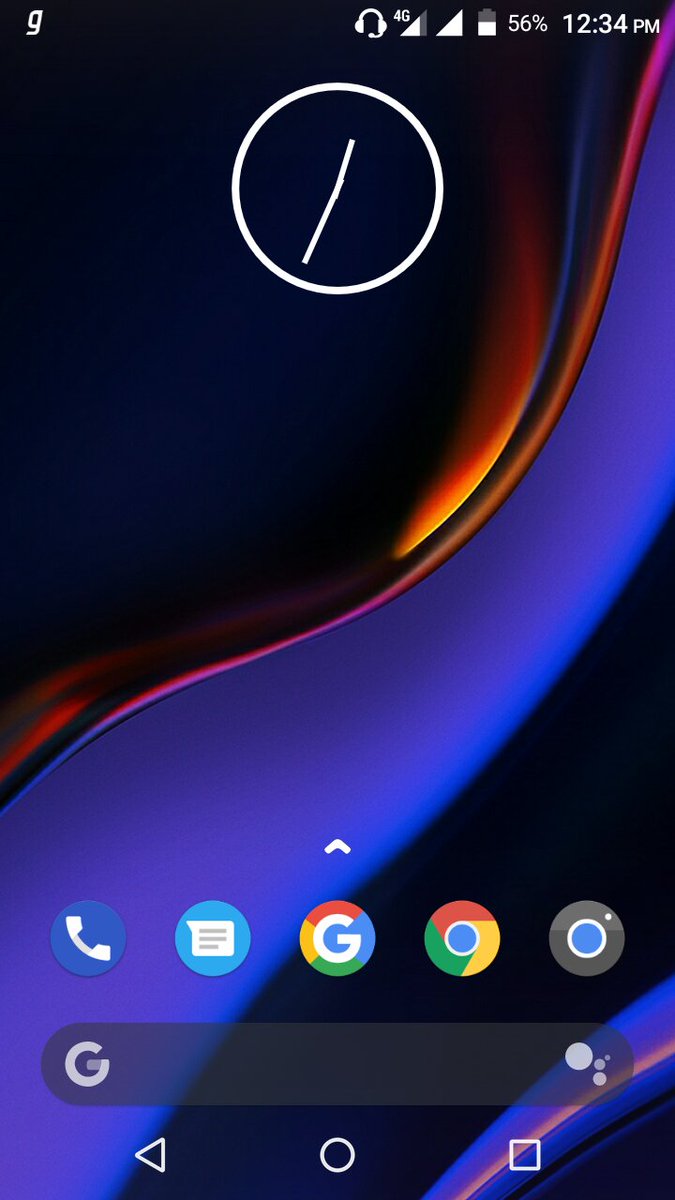Open the Google app
The image size is (675, 1200).
pyautogui.click(x=337, y=938)
